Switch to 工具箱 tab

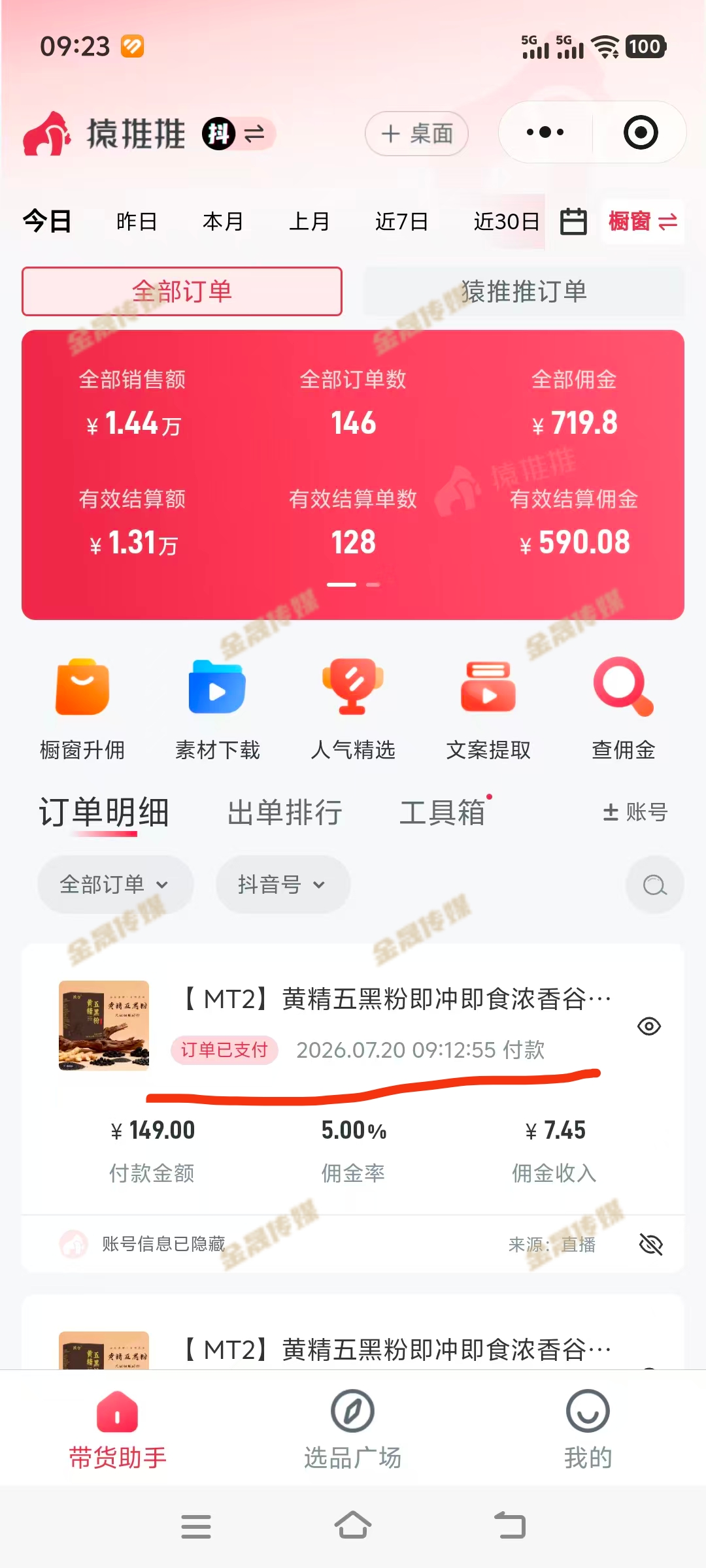[x=443, y=813]
